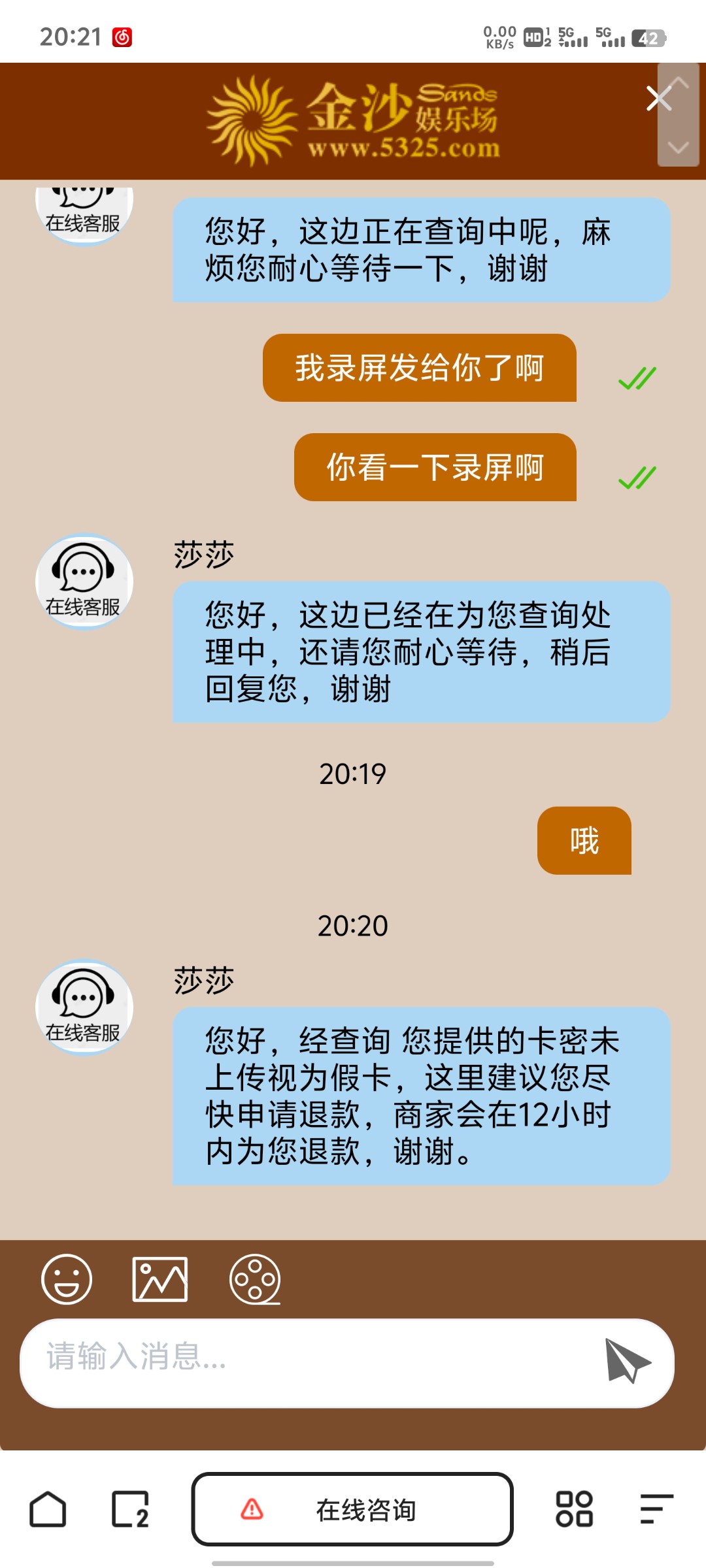This screenshot has width=706, height=1568.
Task: Open the film reel video attachment
Action: click(x=255, y=1279)
